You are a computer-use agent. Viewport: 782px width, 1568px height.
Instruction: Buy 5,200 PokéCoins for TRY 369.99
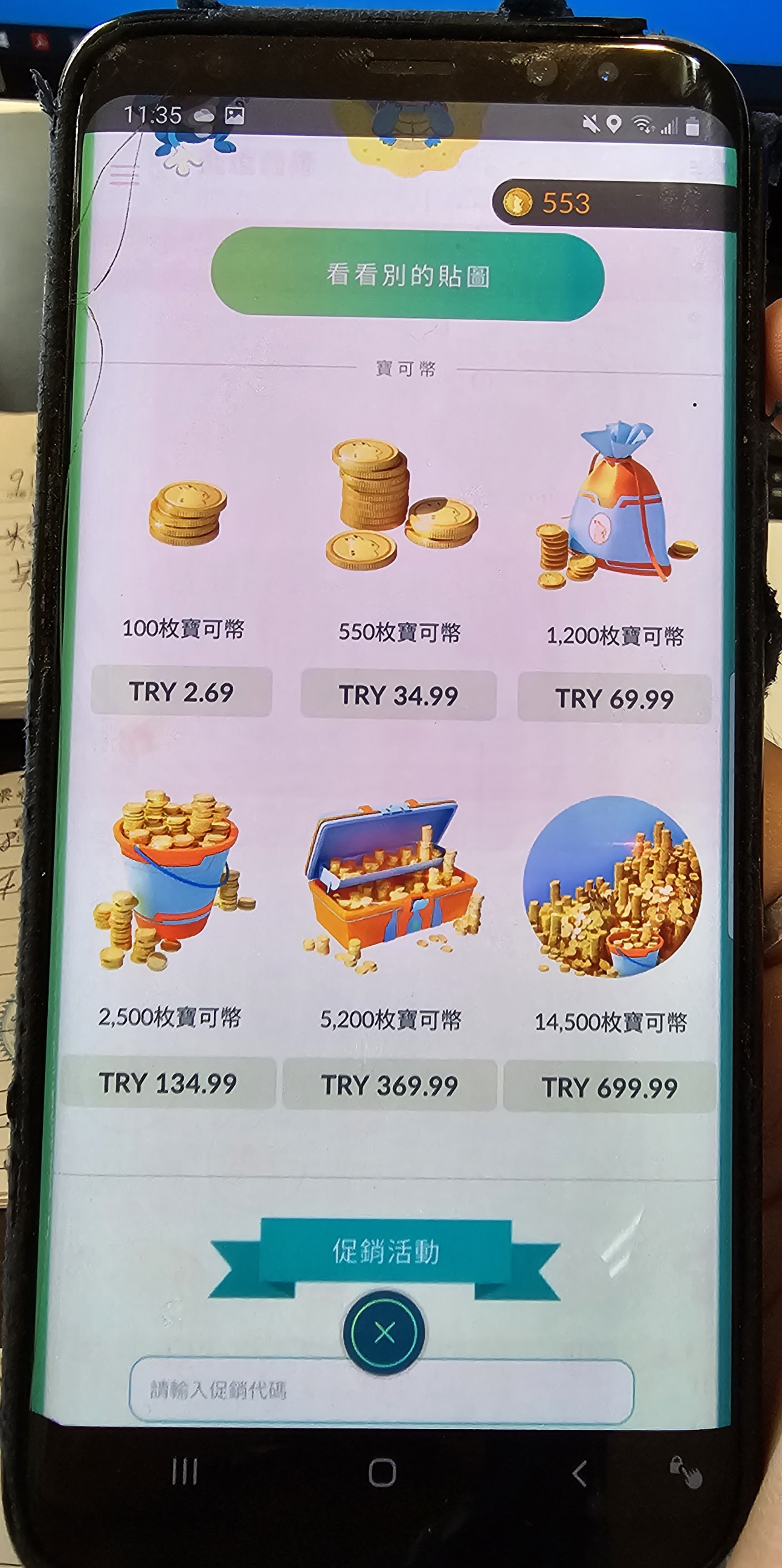pyautogui.click(x=390, y=1085)
